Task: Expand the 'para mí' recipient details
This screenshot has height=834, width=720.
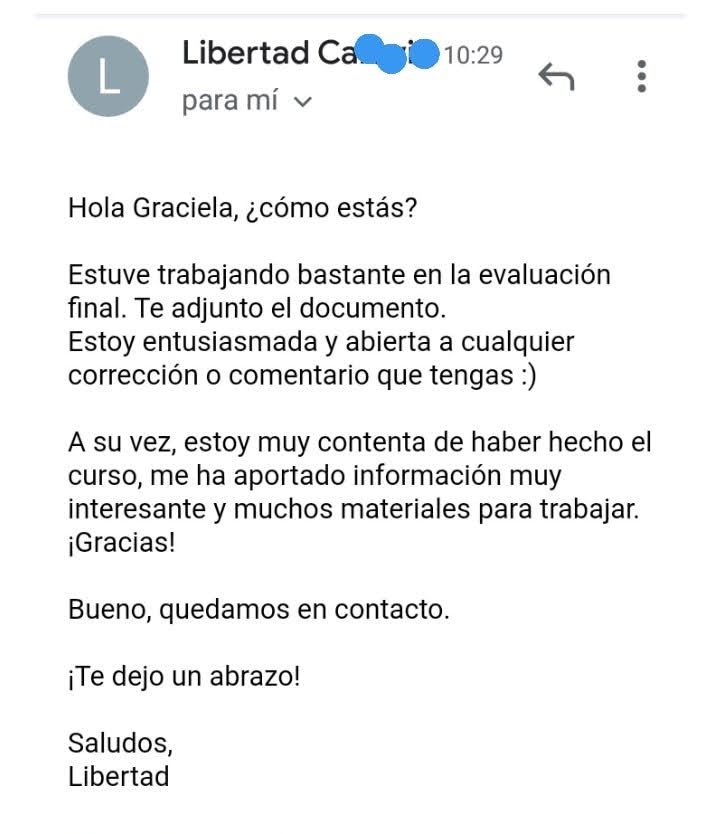Action: click(303, 103)
